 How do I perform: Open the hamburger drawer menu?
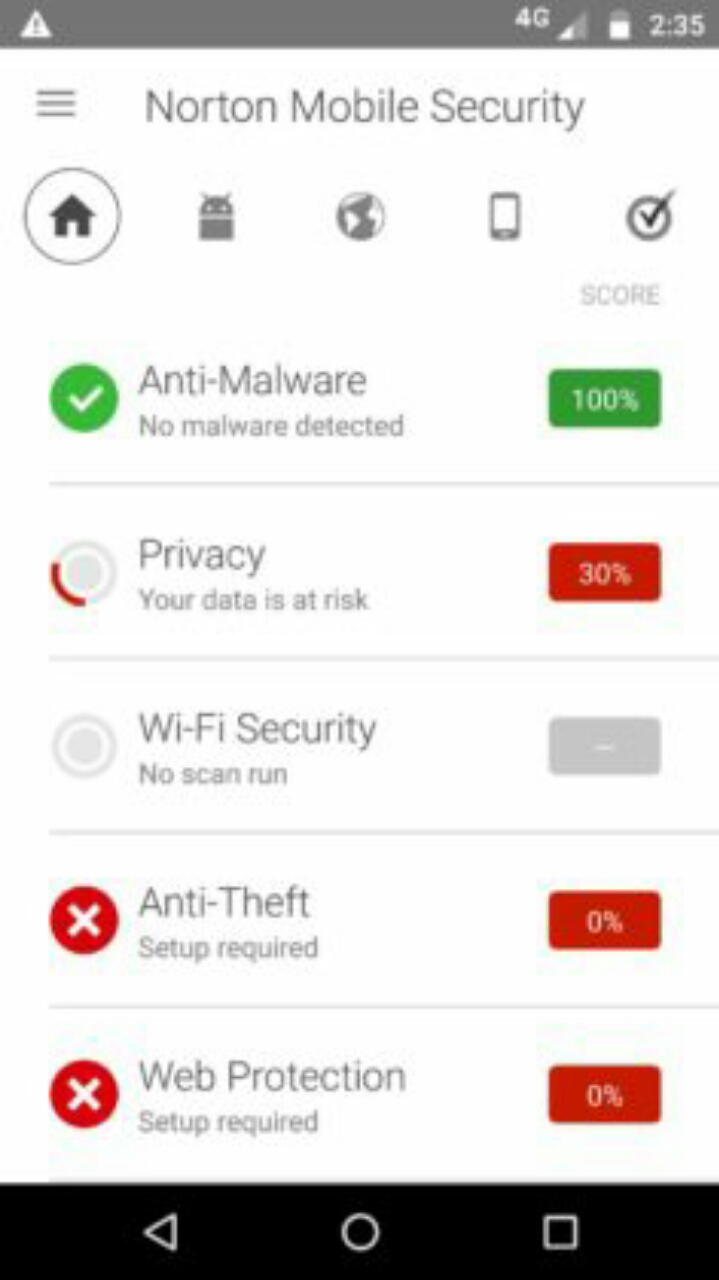(56, 104)
